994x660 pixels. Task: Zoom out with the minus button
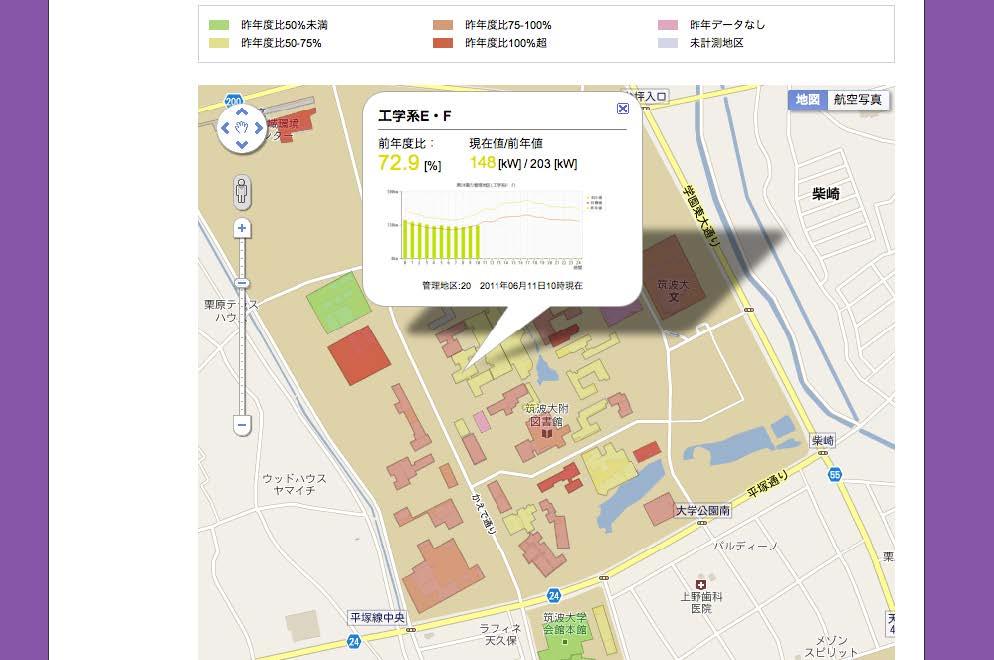point(242,426)
